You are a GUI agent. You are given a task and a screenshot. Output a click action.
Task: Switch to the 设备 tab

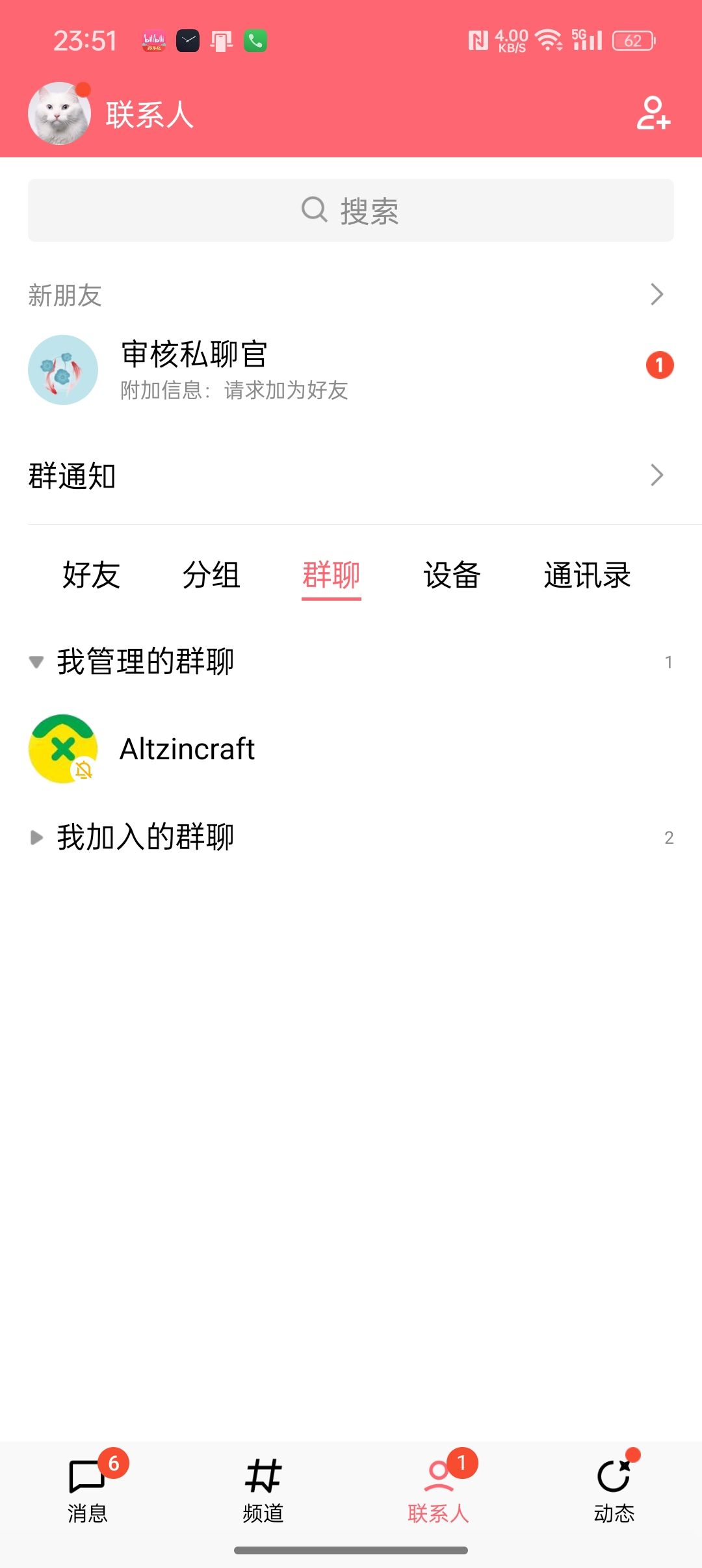(x=452, y=575)
